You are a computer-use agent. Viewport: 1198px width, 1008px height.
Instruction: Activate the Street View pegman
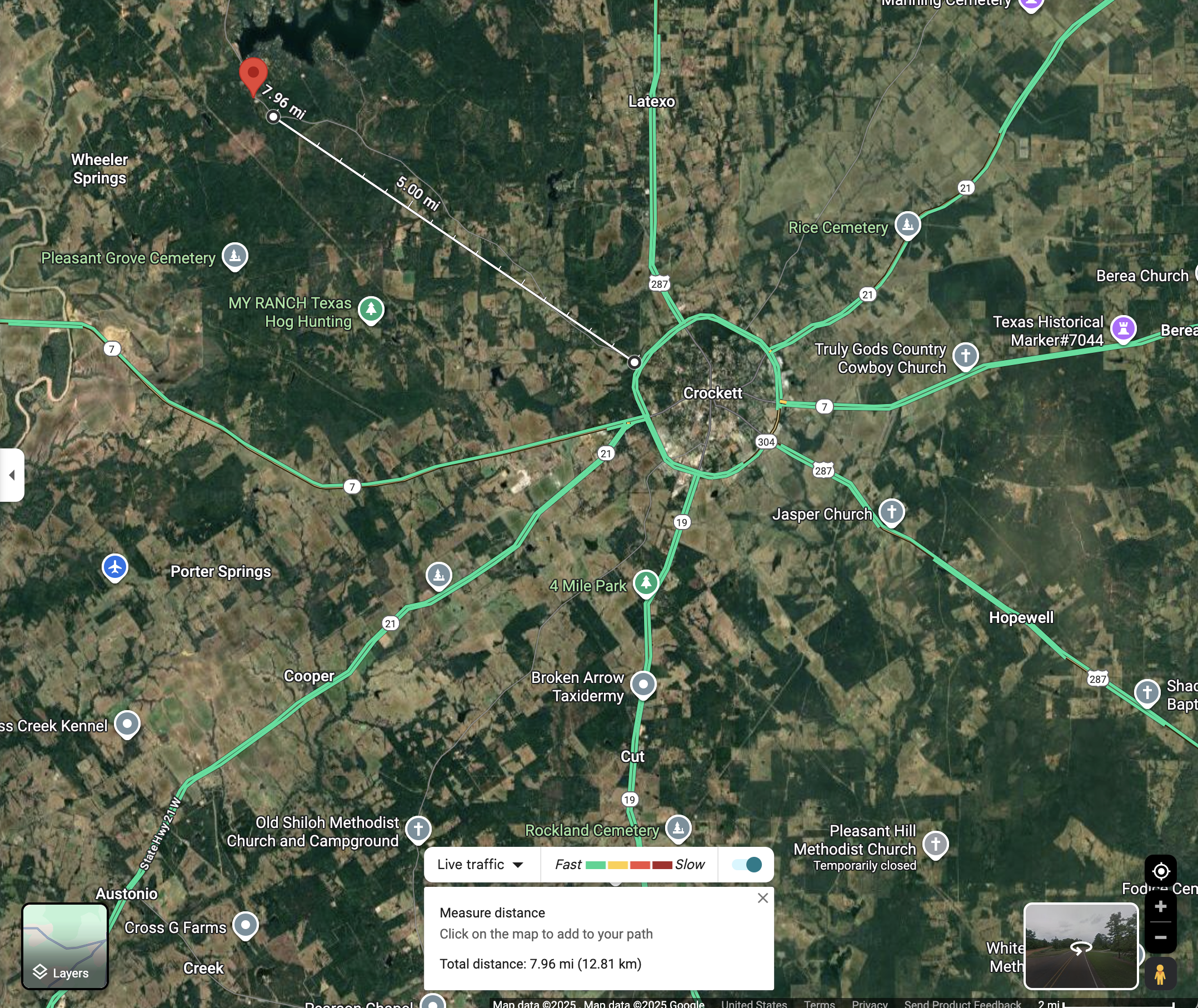pos(1160,974)
